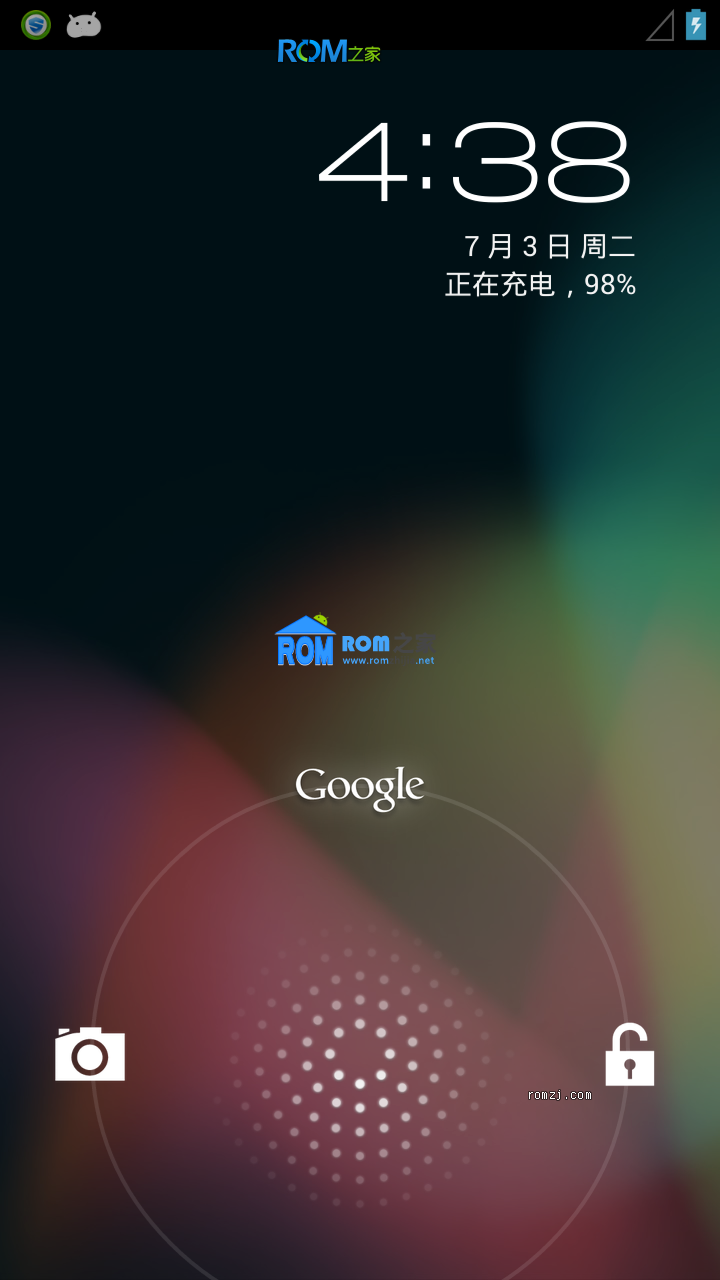Open the camera shortcut icon
This screenshot has height=1280, width=720.
[x=90, y=1054]
